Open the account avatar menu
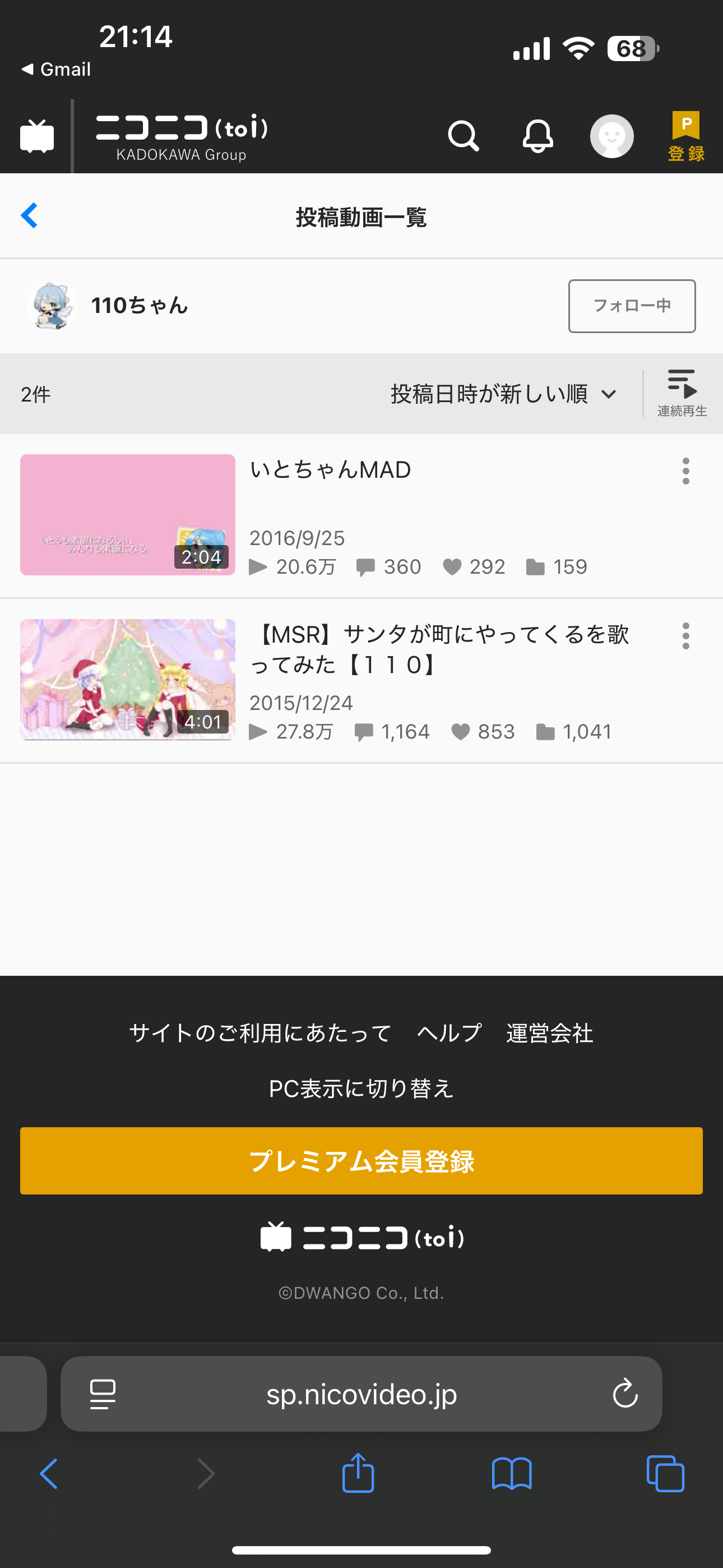This screenshot has height=1568, width=723. click(x=611, y=136)
